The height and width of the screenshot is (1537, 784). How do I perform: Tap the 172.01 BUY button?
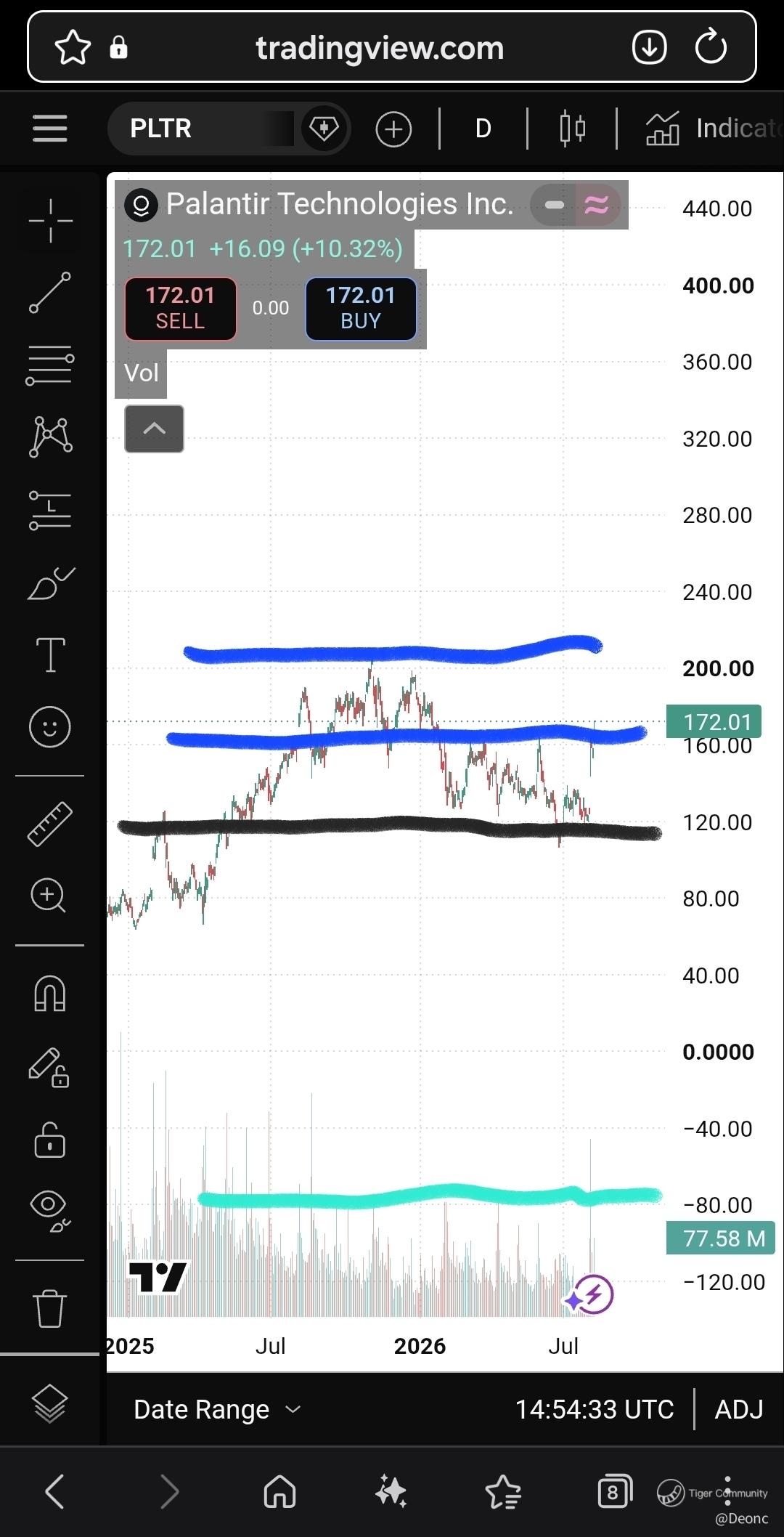click(x=361, y=309)
